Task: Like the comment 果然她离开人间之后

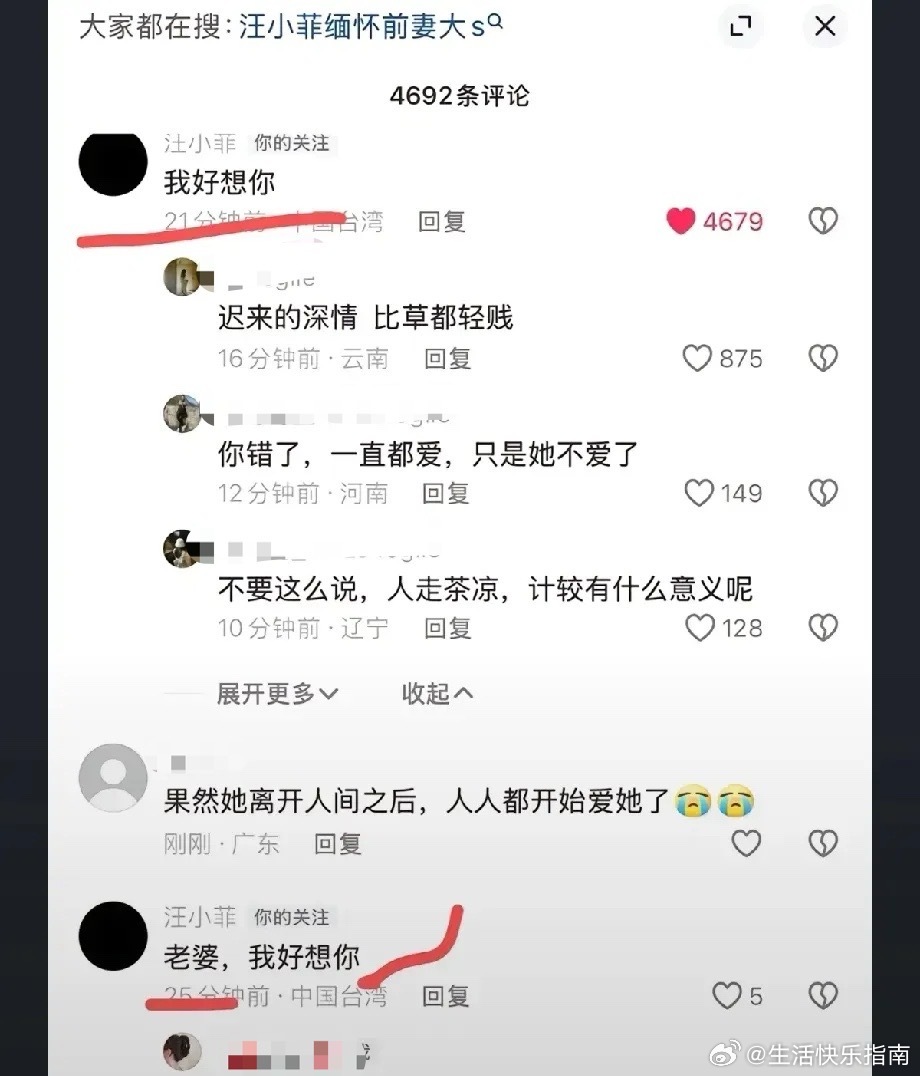Action: tap(746, 844)
